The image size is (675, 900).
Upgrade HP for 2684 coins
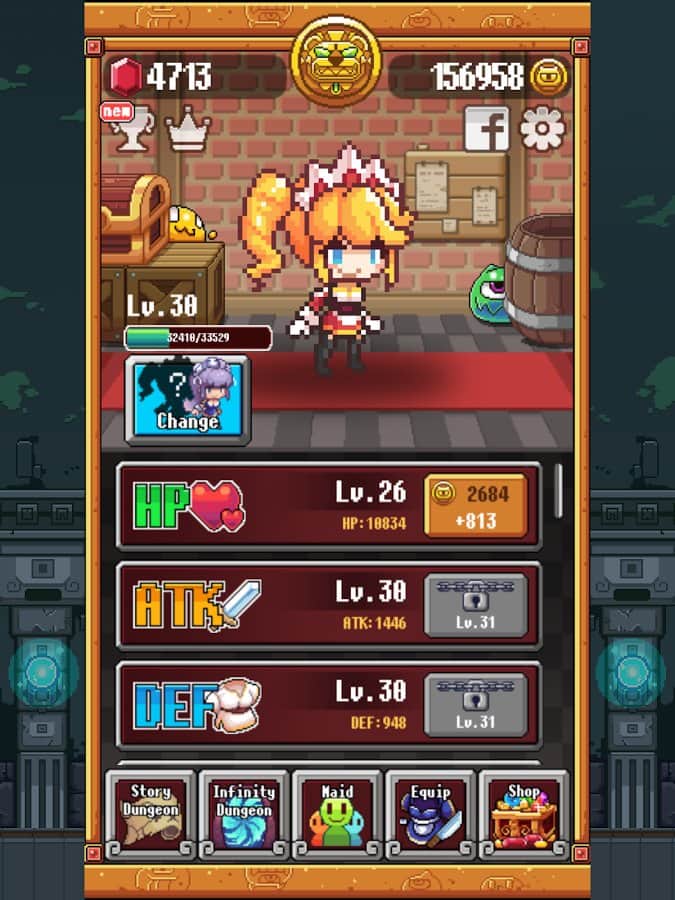[x=475, y=506]
